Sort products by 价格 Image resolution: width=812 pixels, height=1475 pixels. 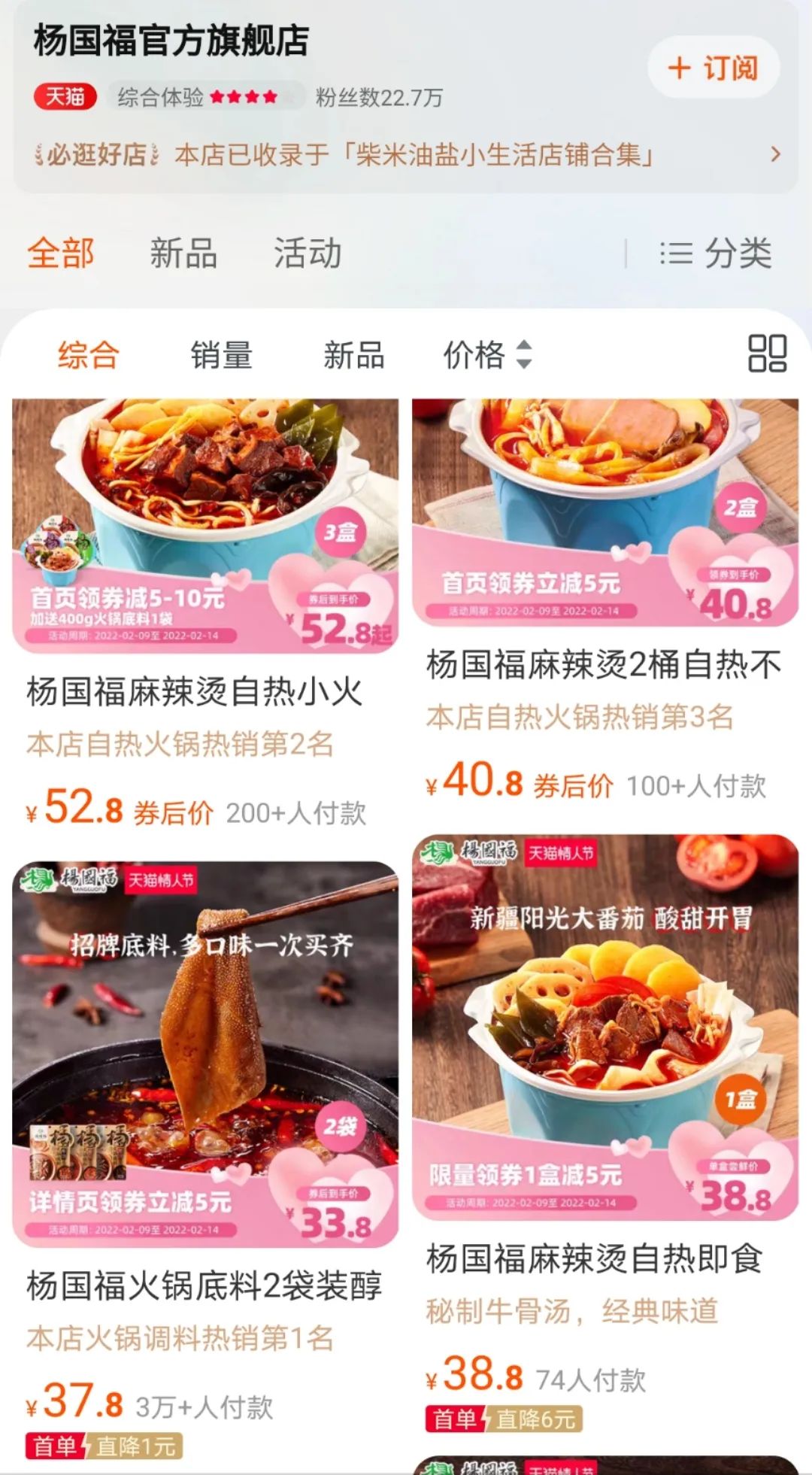pyautogui.click(x=487, y=355)
